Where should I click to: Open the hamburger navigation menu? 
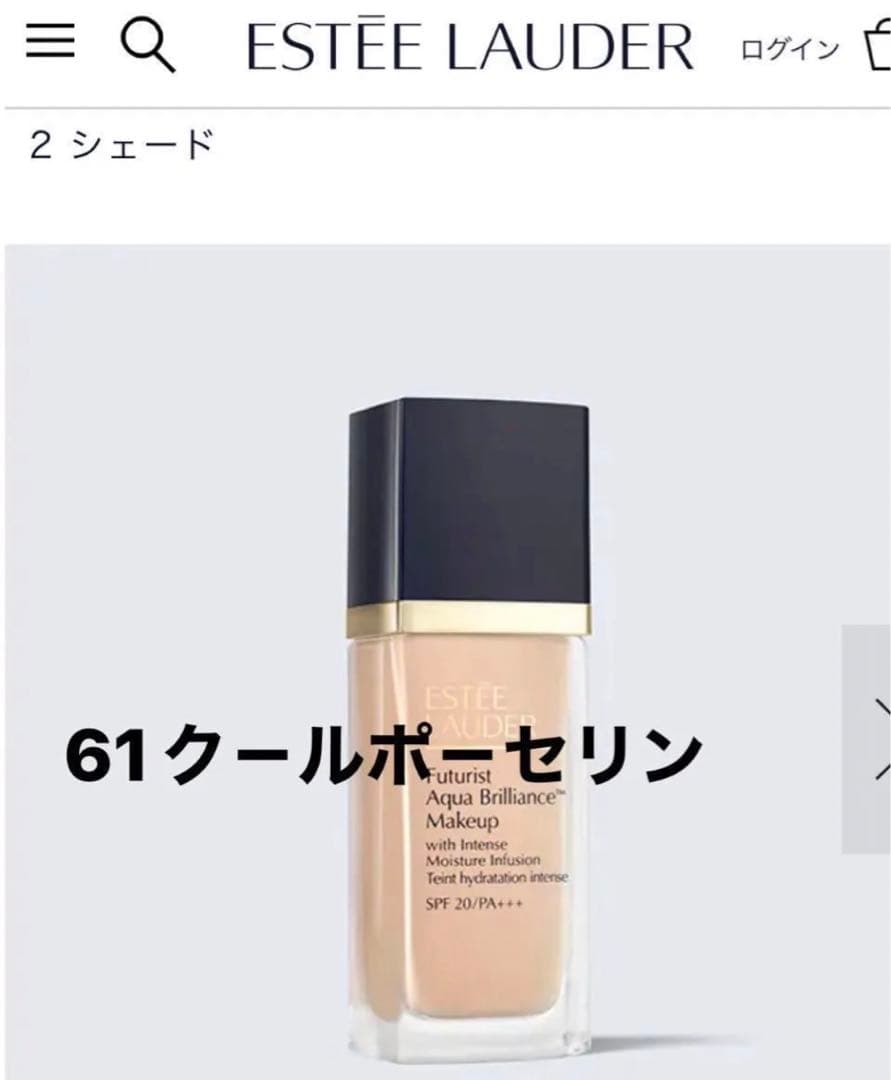(50, 41)
